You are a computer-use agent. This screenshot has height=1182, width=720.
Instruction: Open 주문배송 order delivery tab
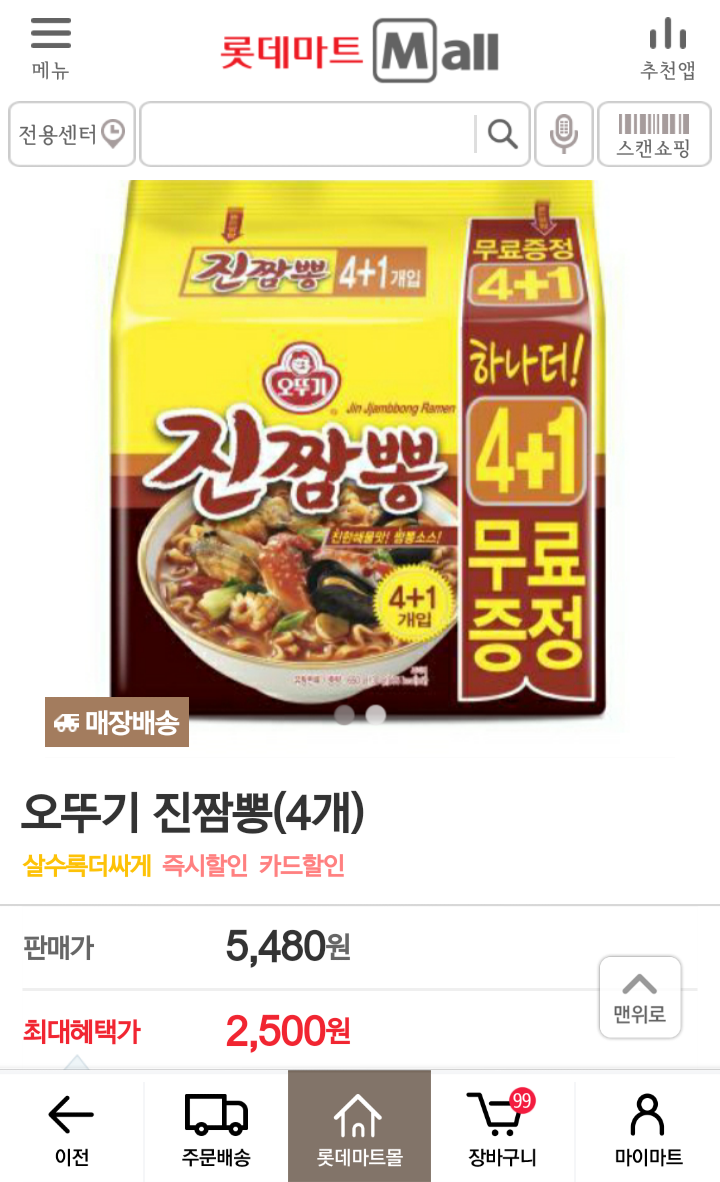[x=216, y=1128]
